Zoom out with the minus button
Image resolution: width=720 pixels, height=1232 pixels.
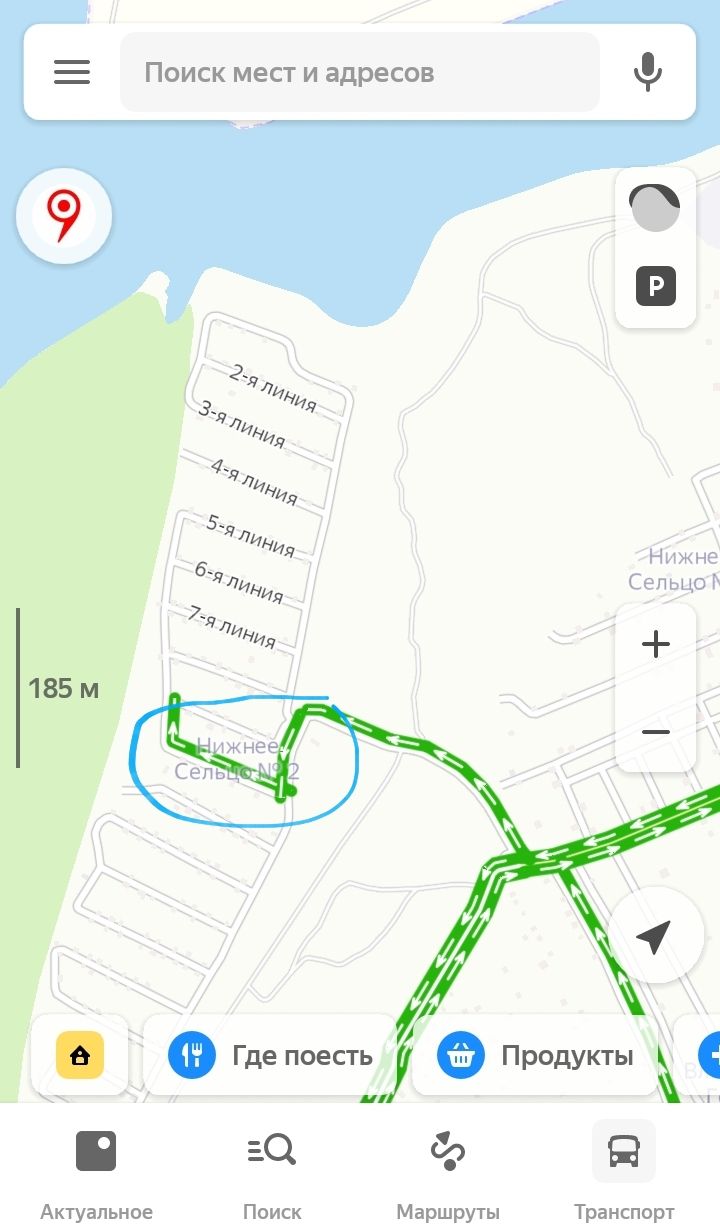tap(656, 732)
